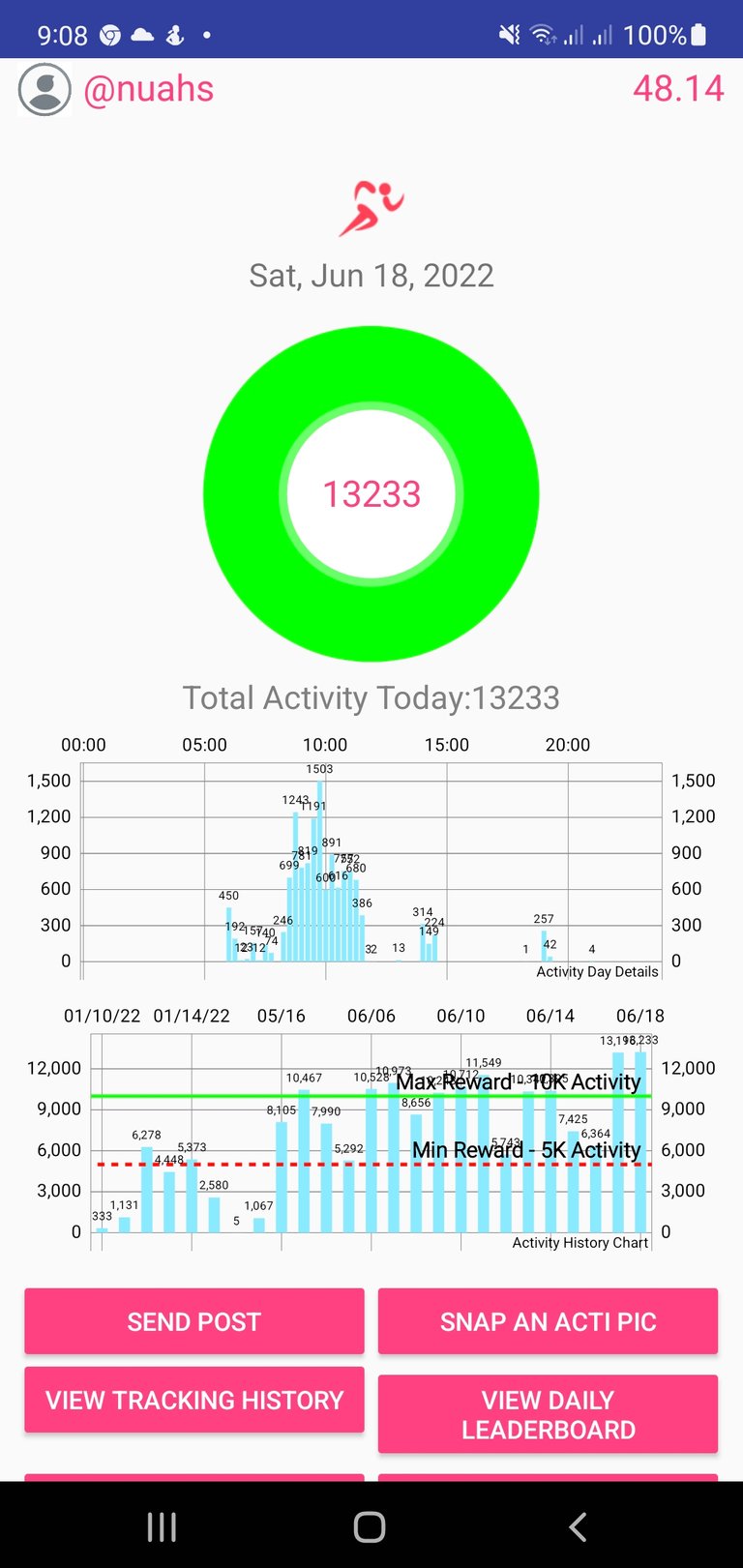
Task: Tap the @nuahs username
Action: click(149, 89)
